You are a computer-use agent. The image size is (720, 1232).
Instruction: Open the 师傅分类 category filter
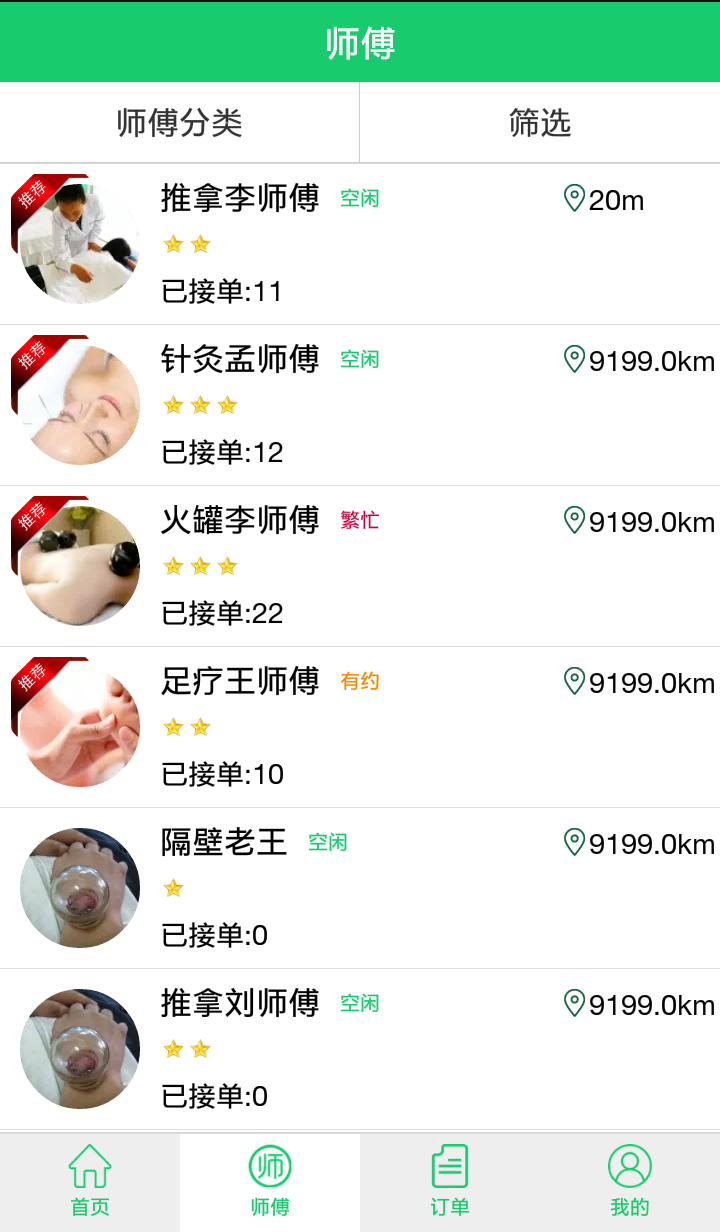coord(180,123)
